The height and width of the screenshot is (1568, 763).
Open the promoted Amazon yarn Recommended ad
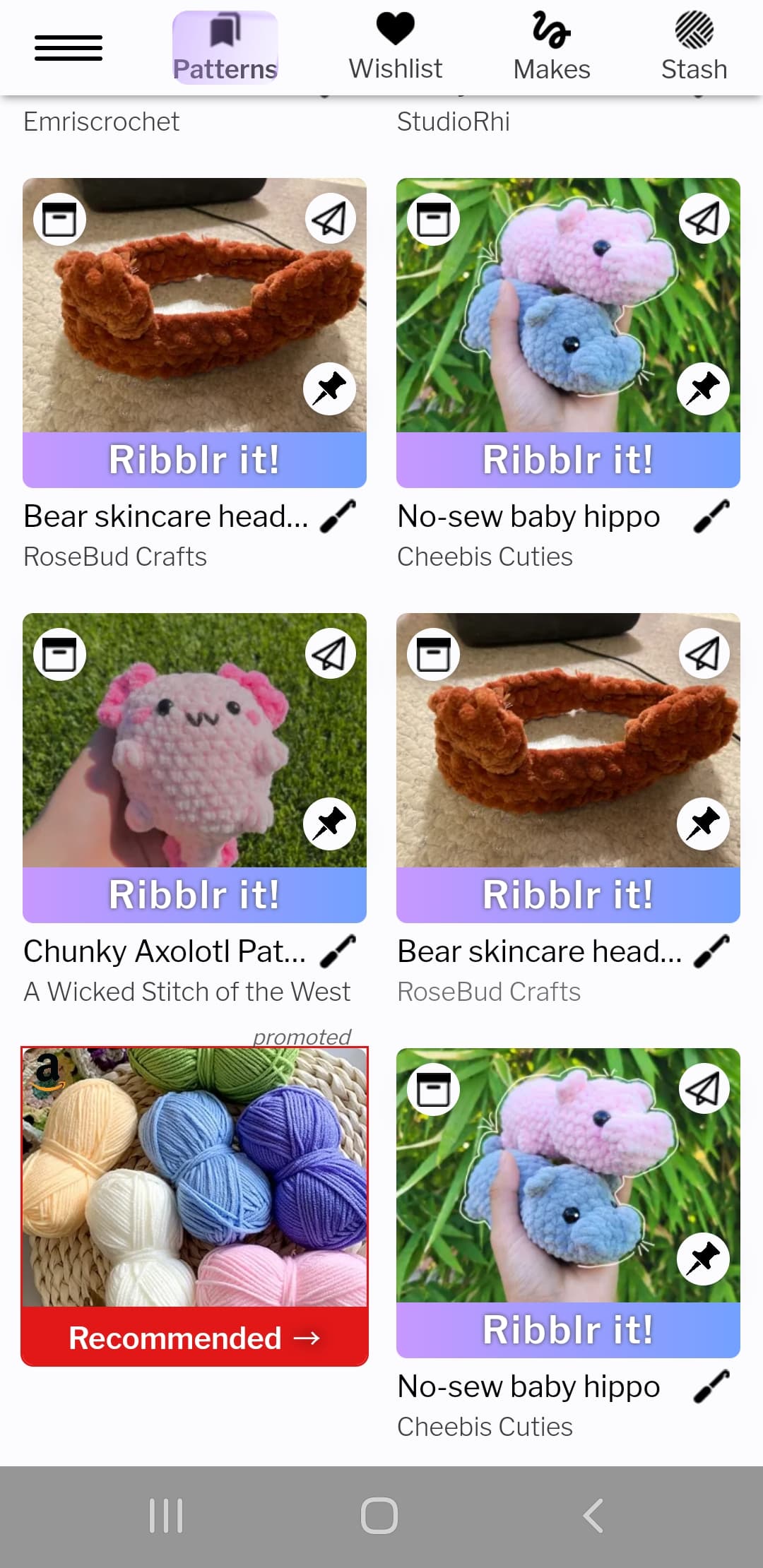pyautogui.click(x=194, y=1206)
